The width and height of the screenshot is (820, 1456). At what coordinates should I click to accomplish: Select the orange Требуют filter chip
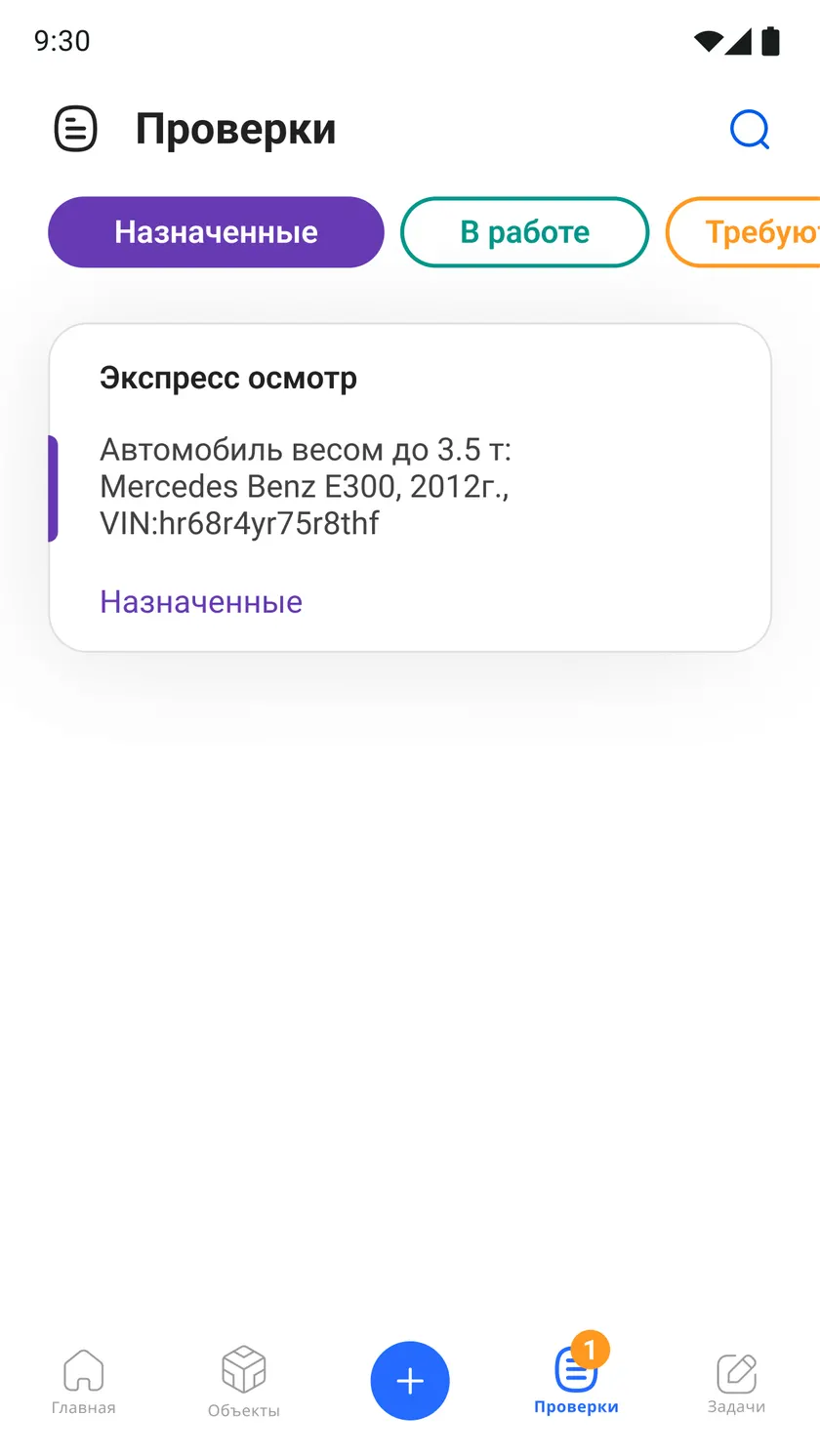pyautogui.click(x=744, y=232)
